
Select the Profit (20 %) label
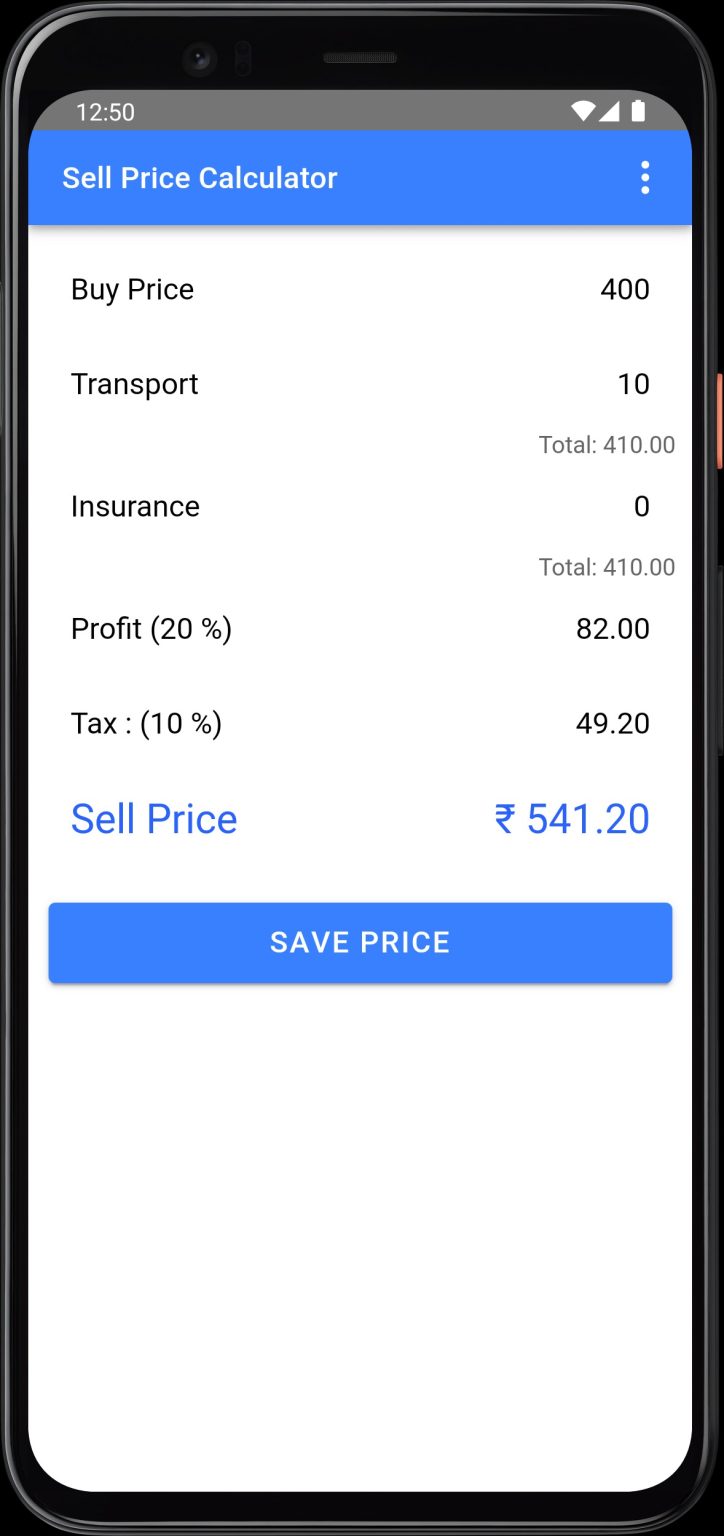tap(150, 628)
